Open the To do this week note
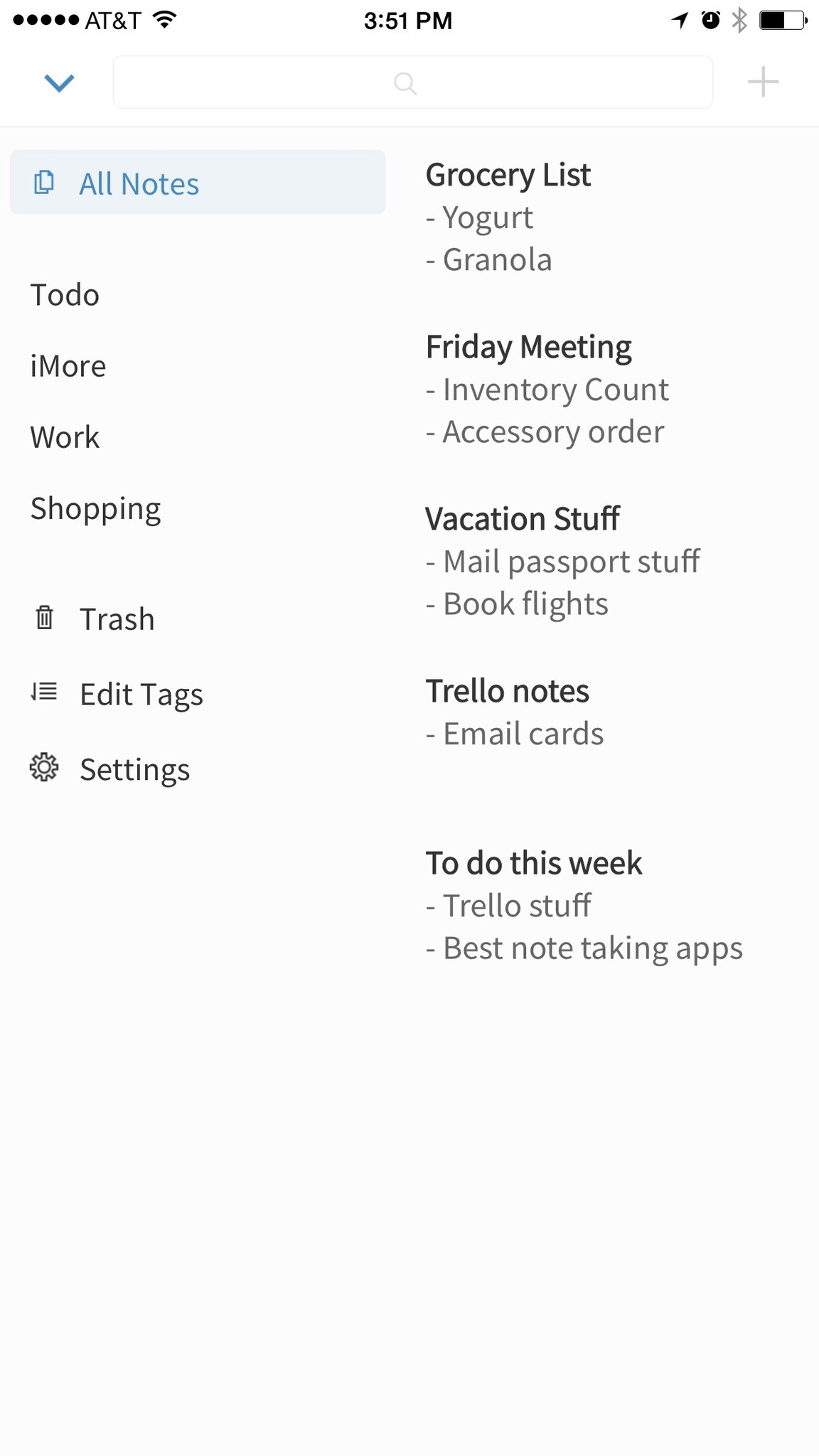This screenshot has height=1456, width=819. (x=583, y=904)
